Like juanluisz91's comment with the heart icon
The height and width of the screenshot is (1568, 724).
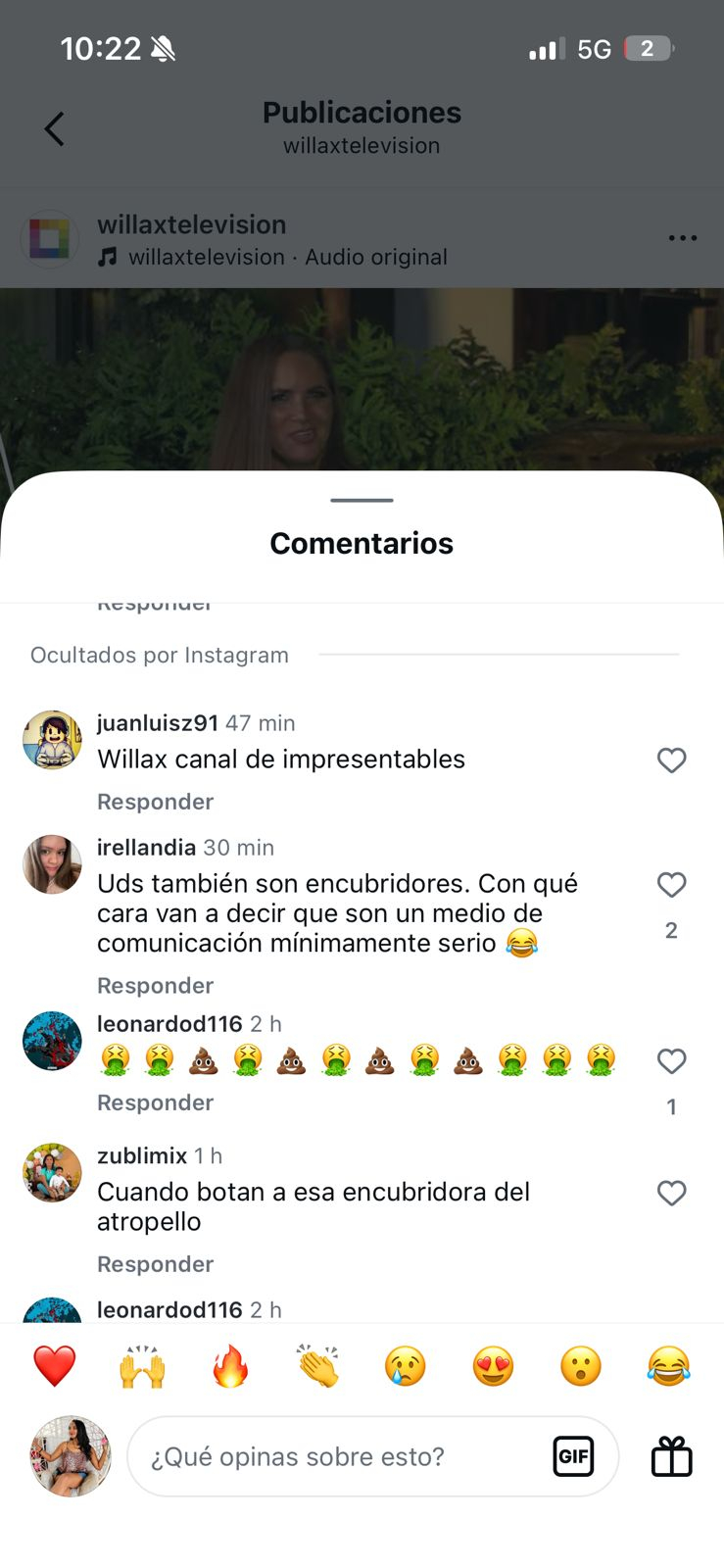(672, 759)
